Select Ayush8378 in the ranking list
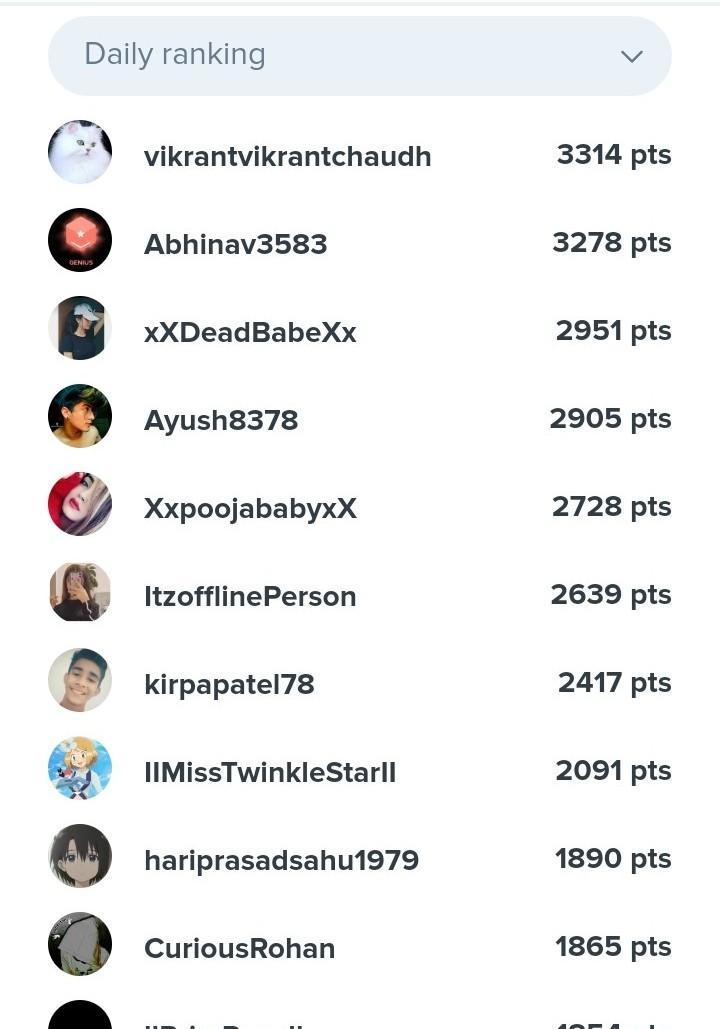The image size is (720, 1029). click(x=221, y=421)
